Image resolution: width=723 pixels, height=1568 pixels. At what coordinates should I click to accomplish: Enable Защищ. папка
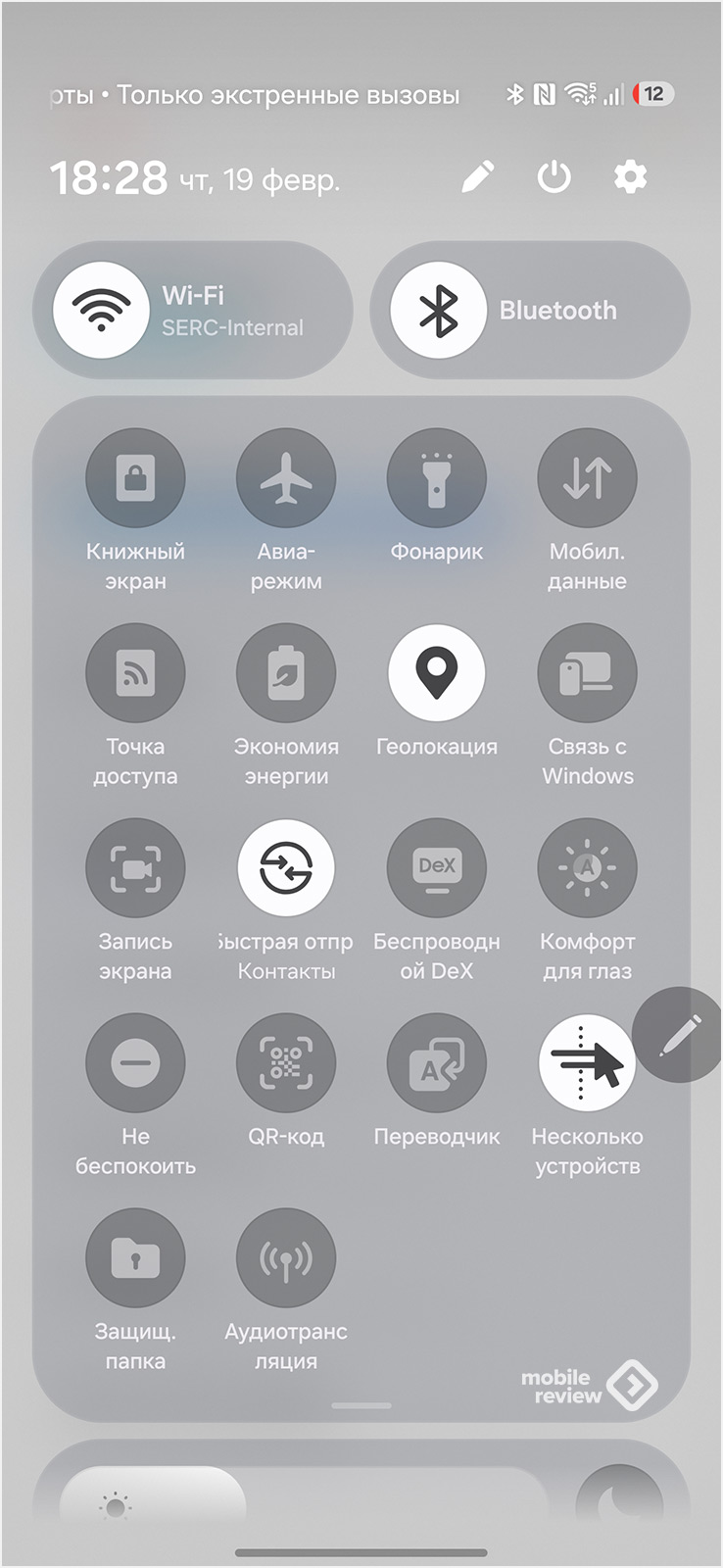coord(135,1257)
